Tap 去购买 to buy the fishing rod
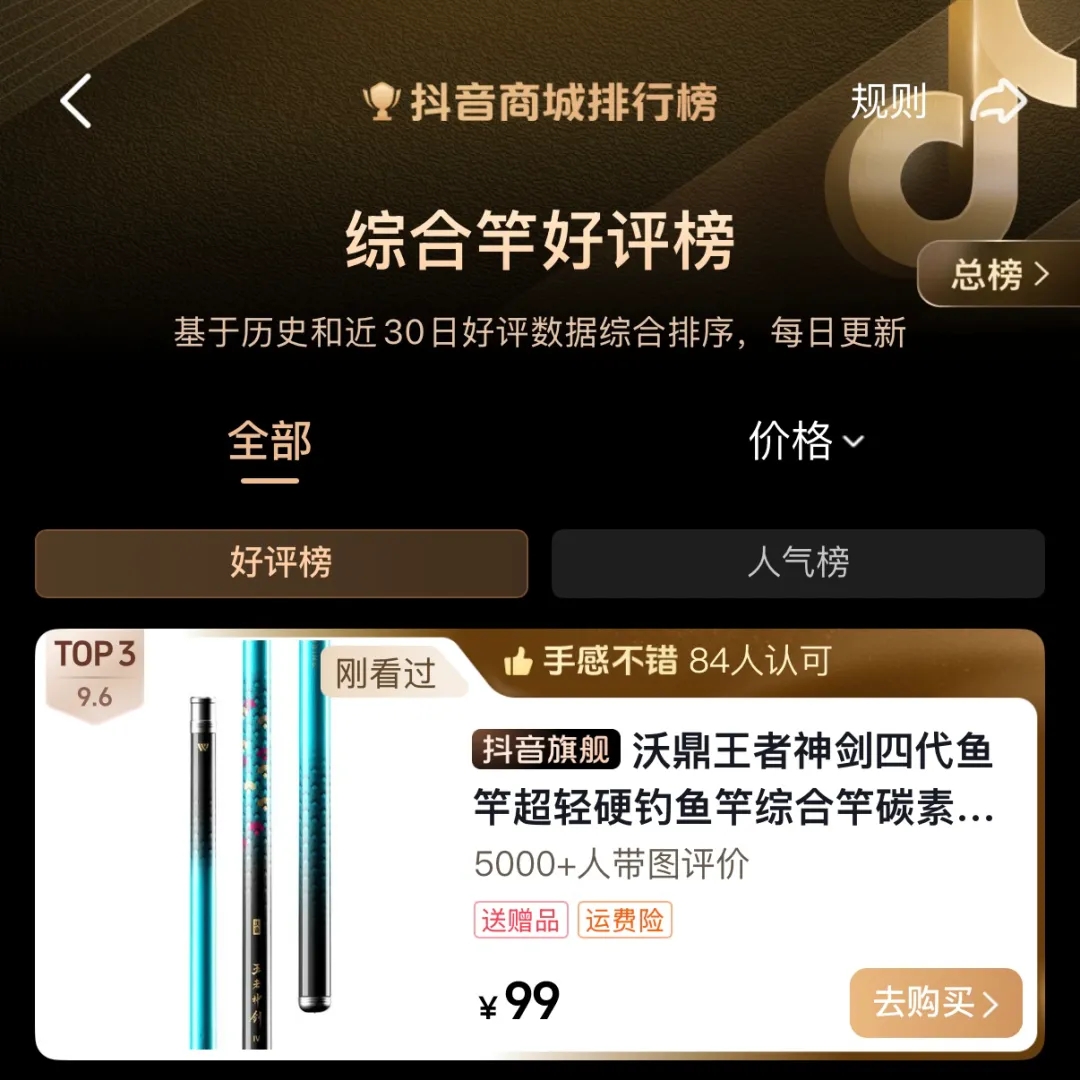1080x1080 pixels. [935, 1002]
